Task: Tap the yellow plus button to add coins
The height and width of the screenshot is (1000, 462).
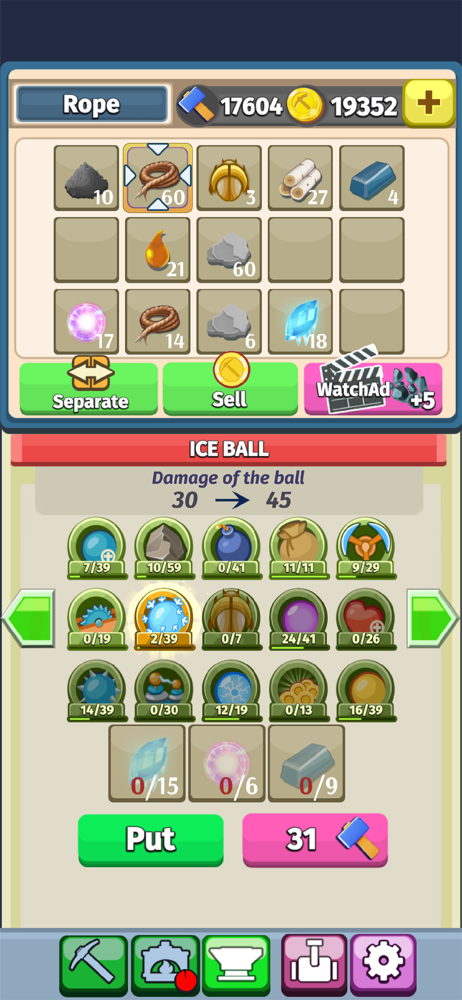Action: tap(429, 103)
